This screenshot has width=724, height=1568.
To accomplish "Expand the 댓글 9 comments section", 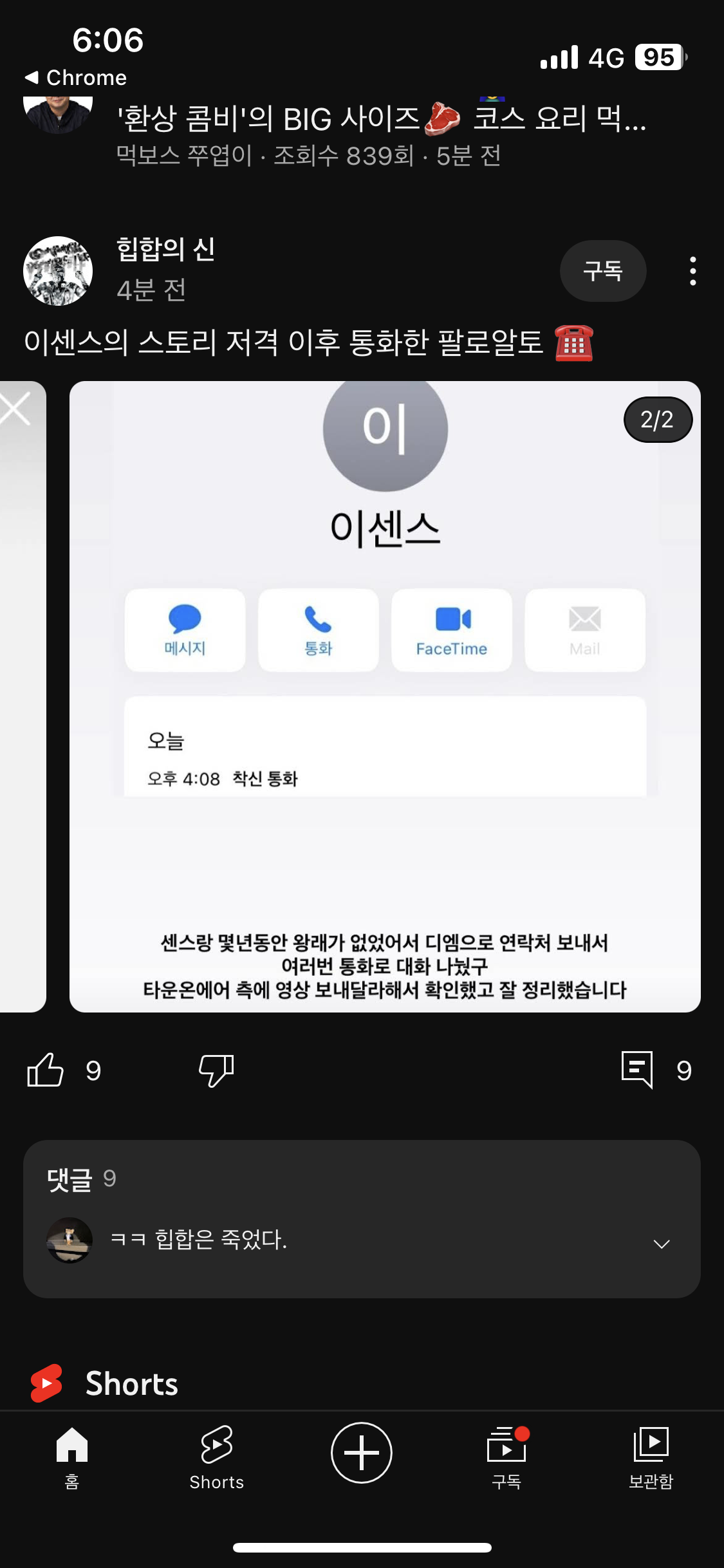I will 661,1244.
